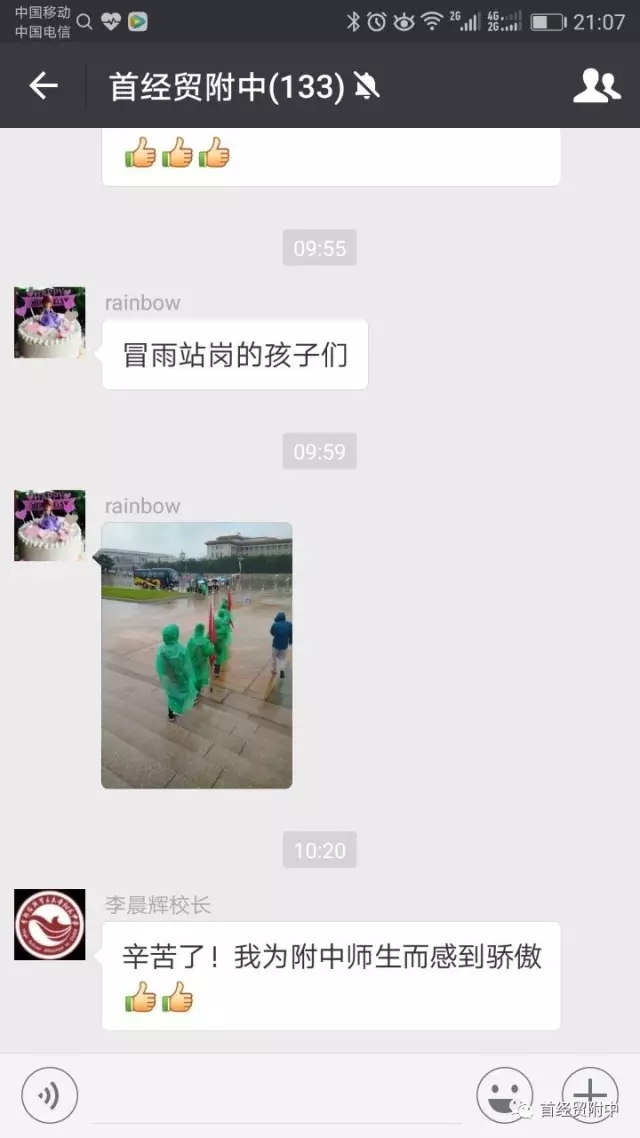640x1138 pixels.
Task: Open group members and chat info
Action: point(596,86)
